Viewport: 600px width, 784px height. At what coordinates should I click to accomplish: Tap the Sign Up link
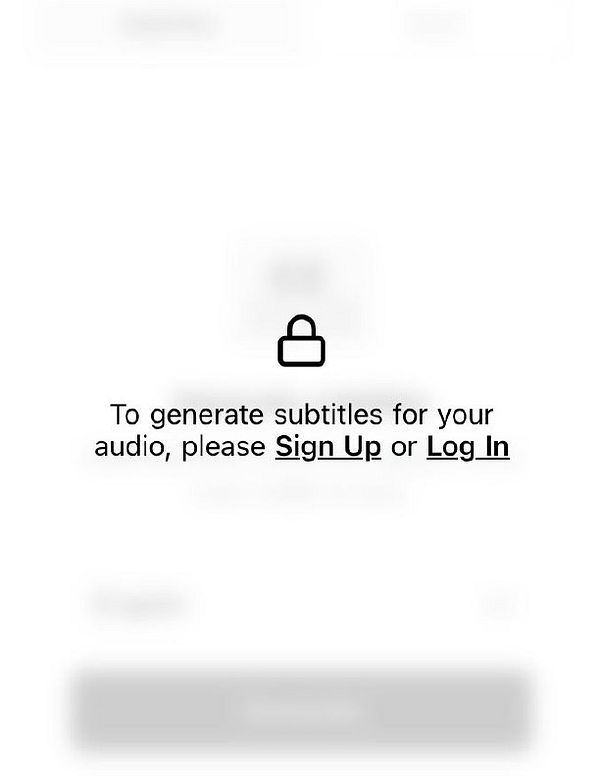coord(328,446)
